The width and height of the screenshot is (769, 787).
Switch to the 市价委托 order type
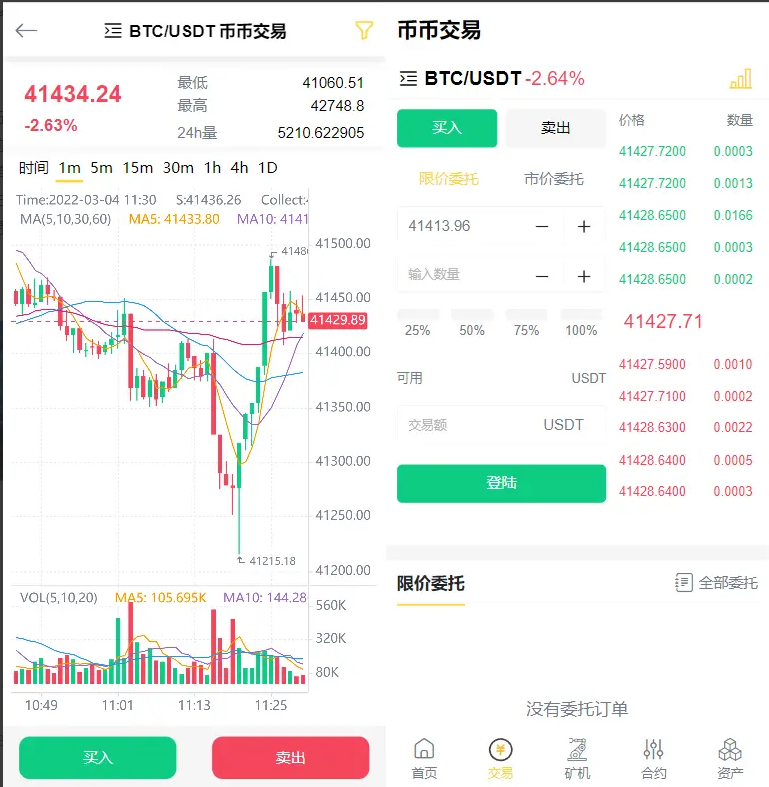554,179
